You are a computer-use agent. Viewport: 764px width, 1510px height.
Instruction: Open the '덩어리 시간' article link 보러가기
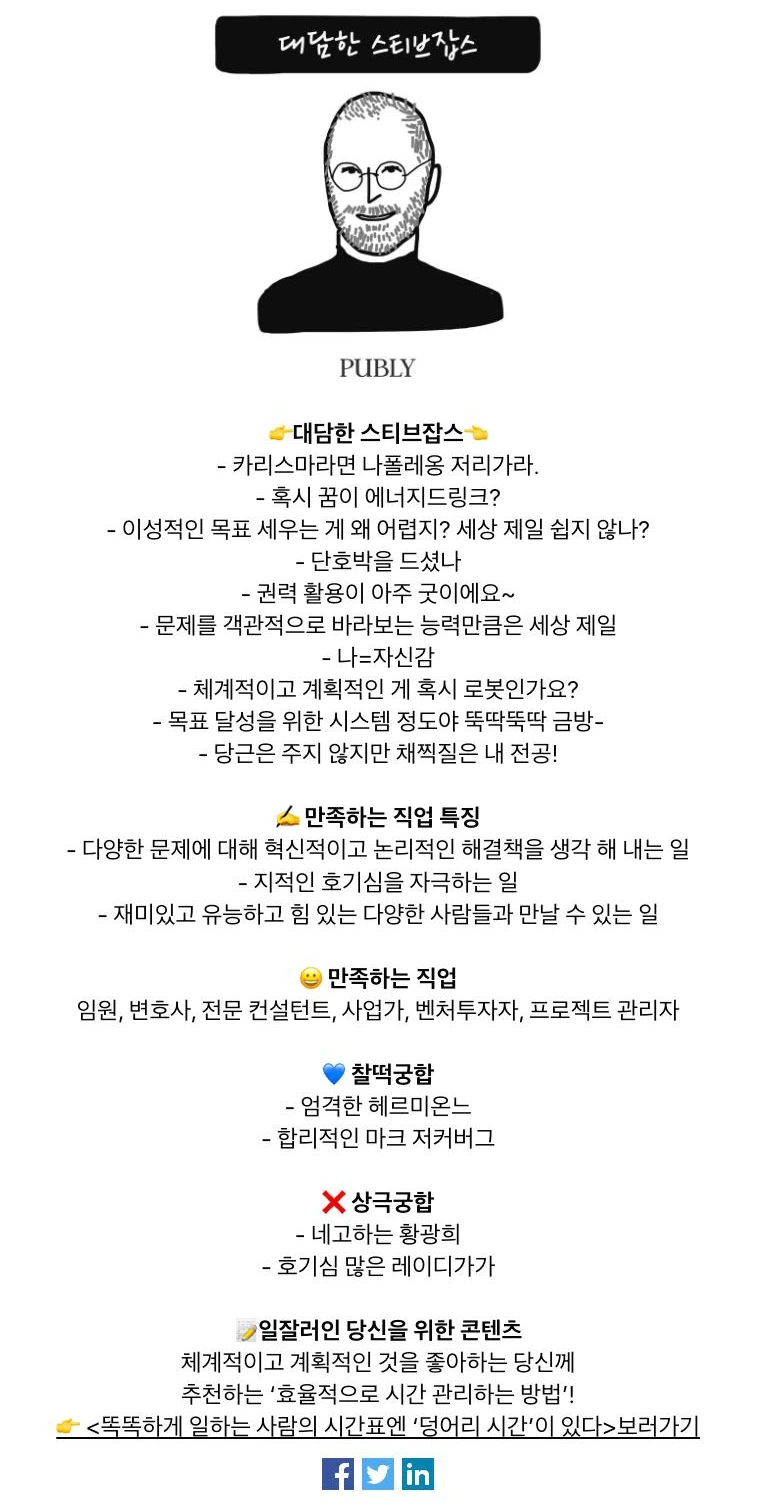(378, 1426)
